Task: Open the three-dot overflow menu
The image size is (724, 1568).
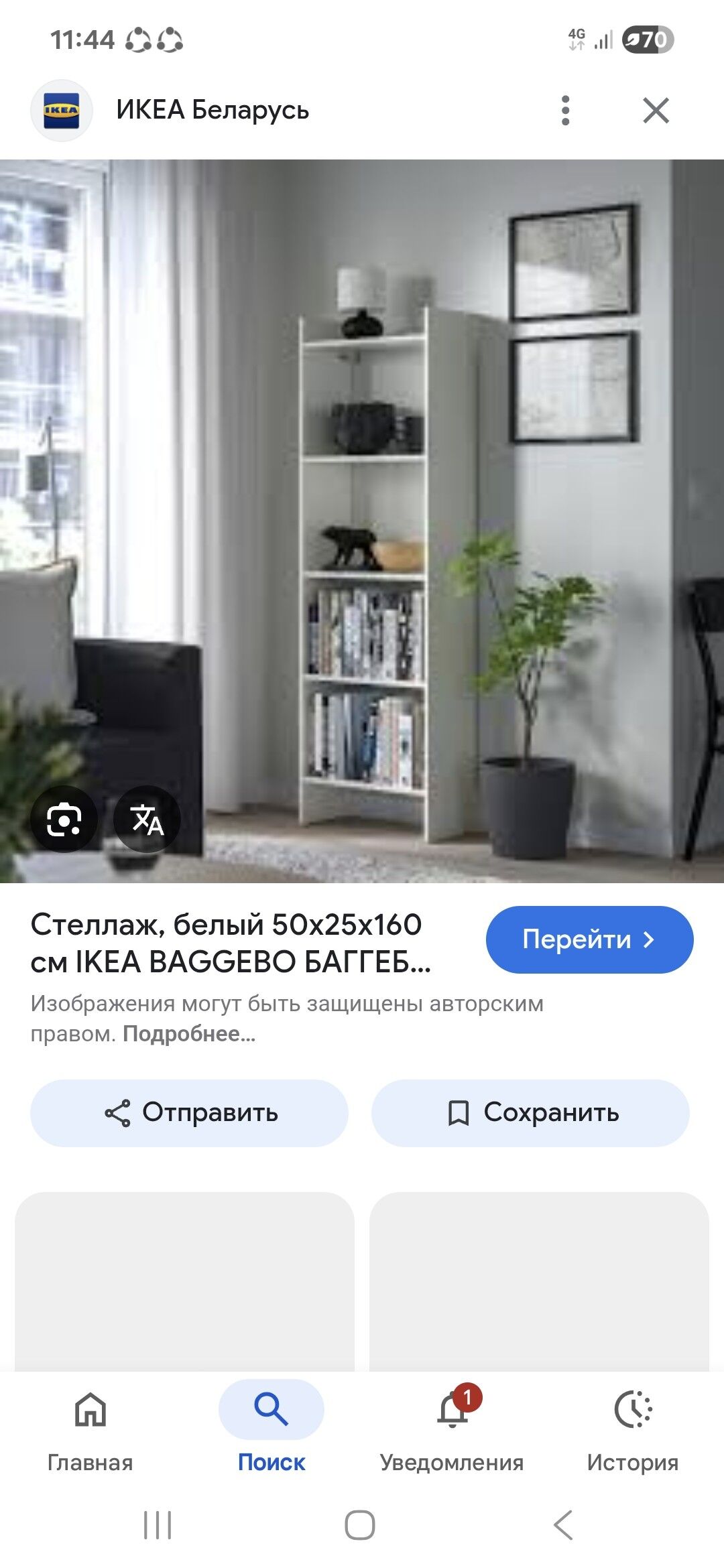Action: (x=565, y=111)
